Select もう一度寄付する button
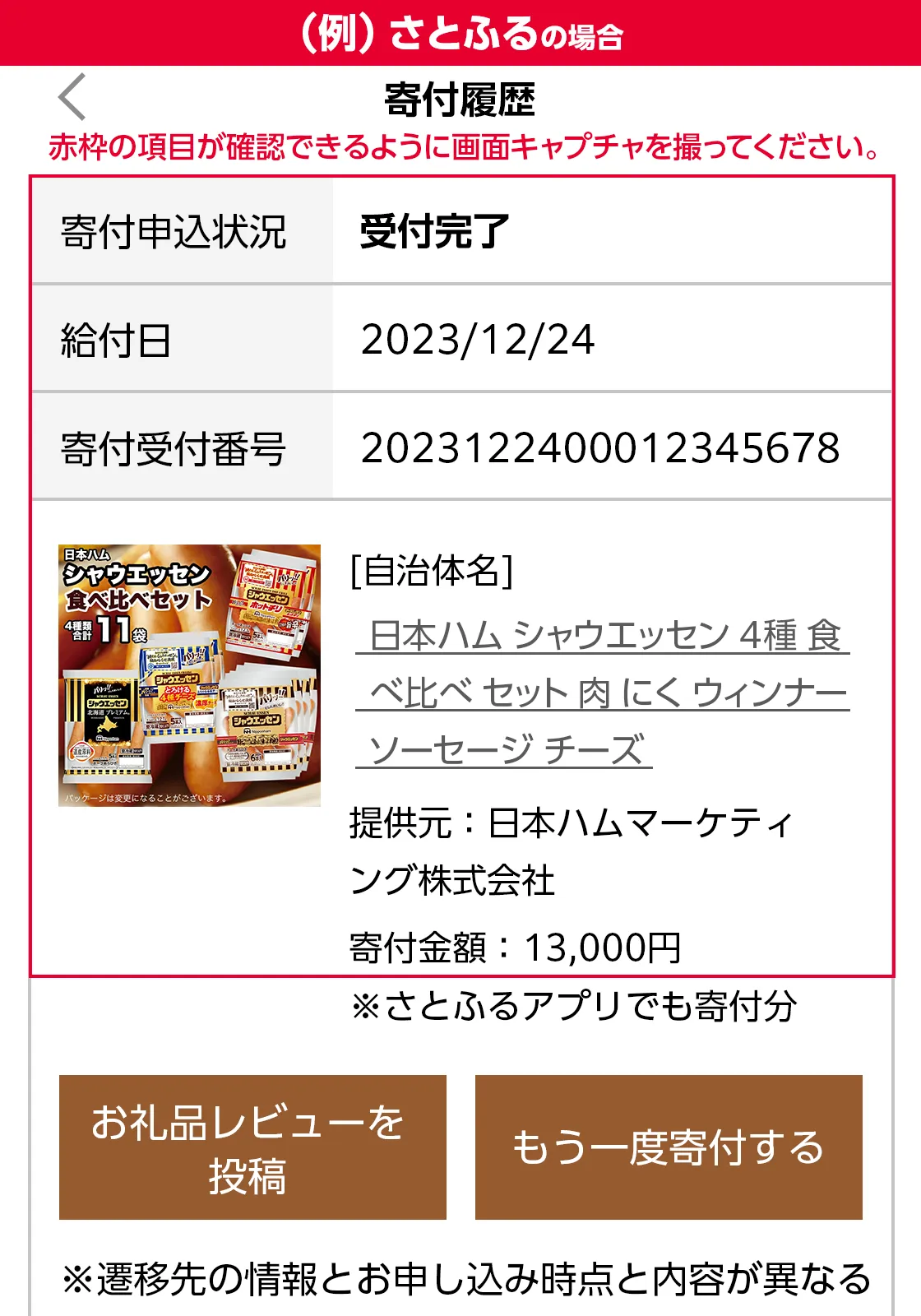This screenshot has height=1316, width=921. click(669, 1147)
